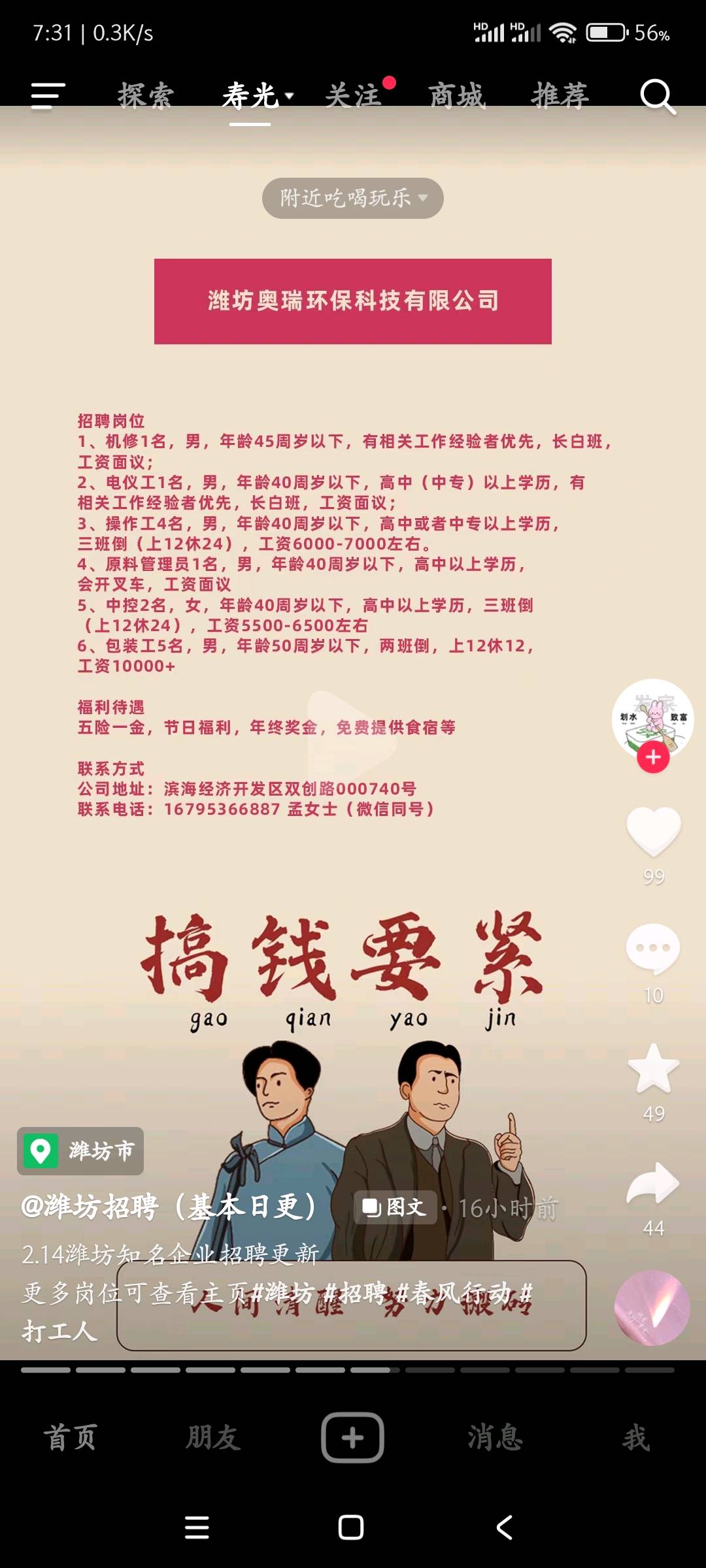The image size is (706, 1568).
Task: Follow the author via the red plus
Action: (653, 758)
